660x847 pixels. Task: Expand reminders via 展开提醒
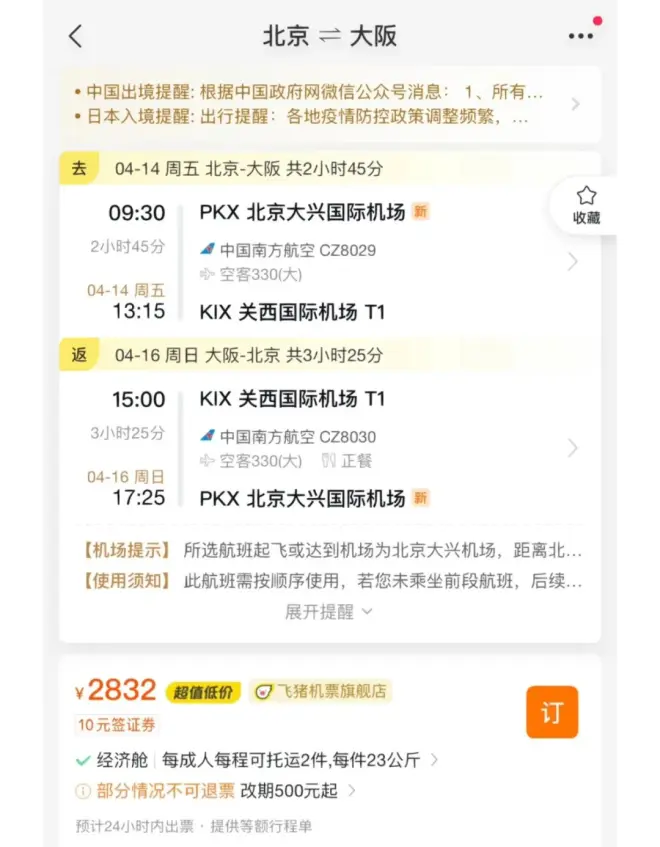tap(329, 612)
